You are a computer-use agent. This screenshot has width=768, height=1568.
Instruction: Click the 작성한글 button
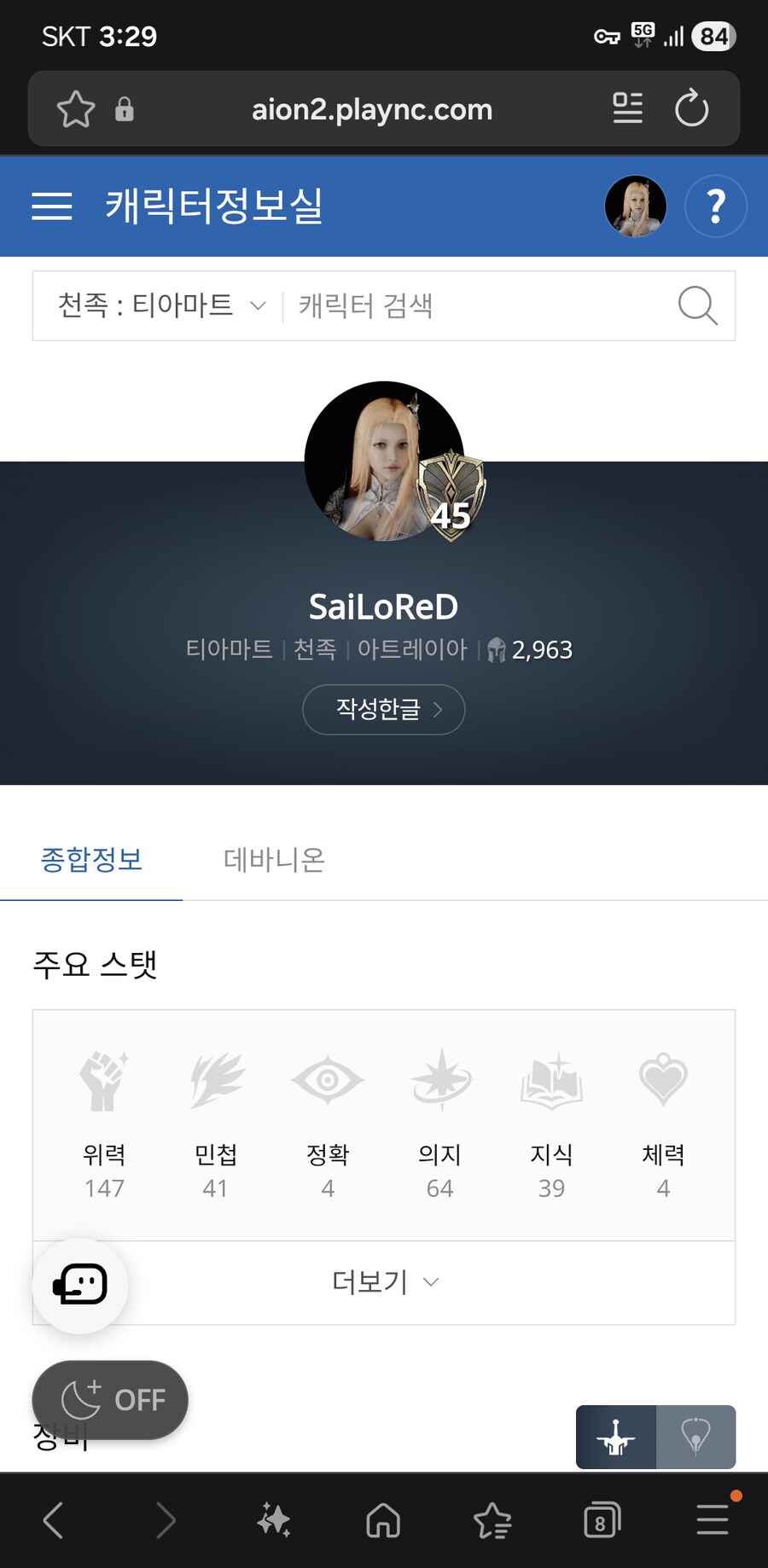(x=383, y=709)
